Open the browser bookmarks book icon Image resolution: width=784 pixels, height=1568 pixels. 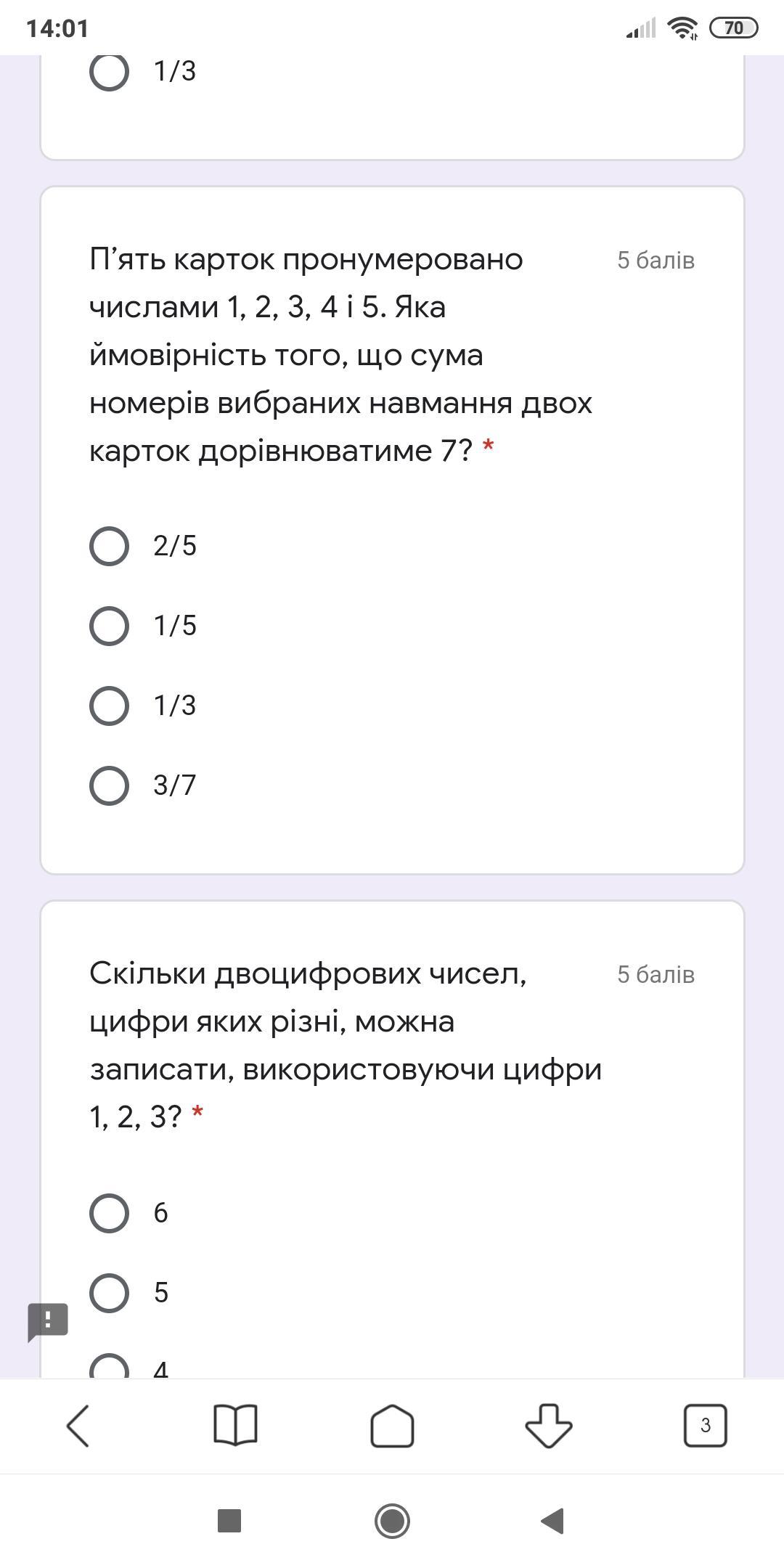(x=235, y=1426)
